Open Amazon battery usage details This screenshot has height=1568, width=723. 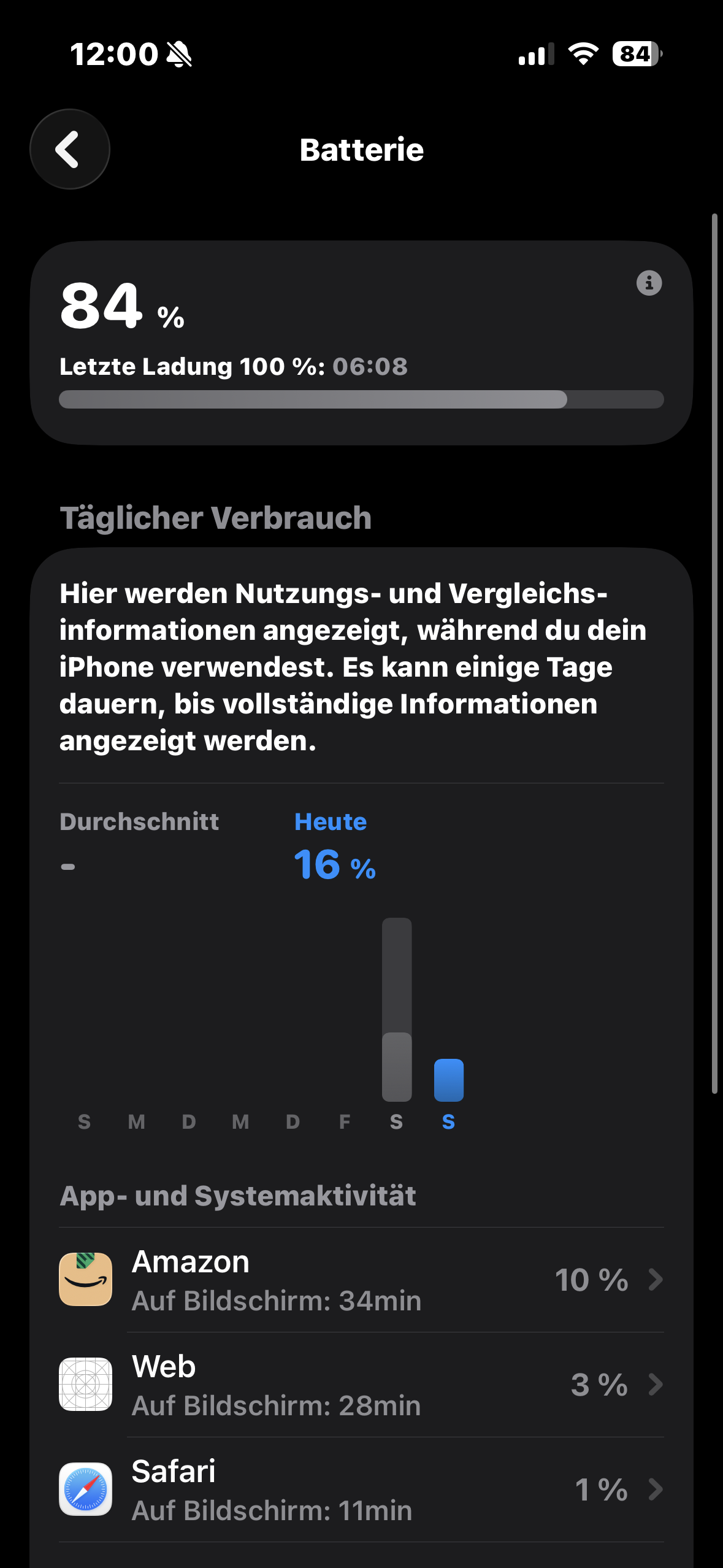361,1280
